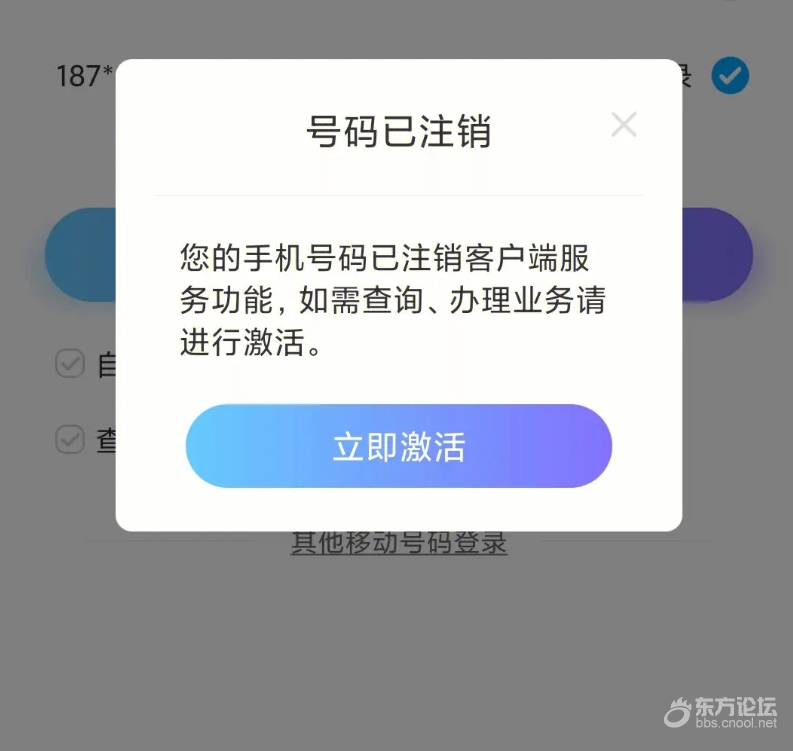Close the 号码已注销 dialog

tap(624, 125)
